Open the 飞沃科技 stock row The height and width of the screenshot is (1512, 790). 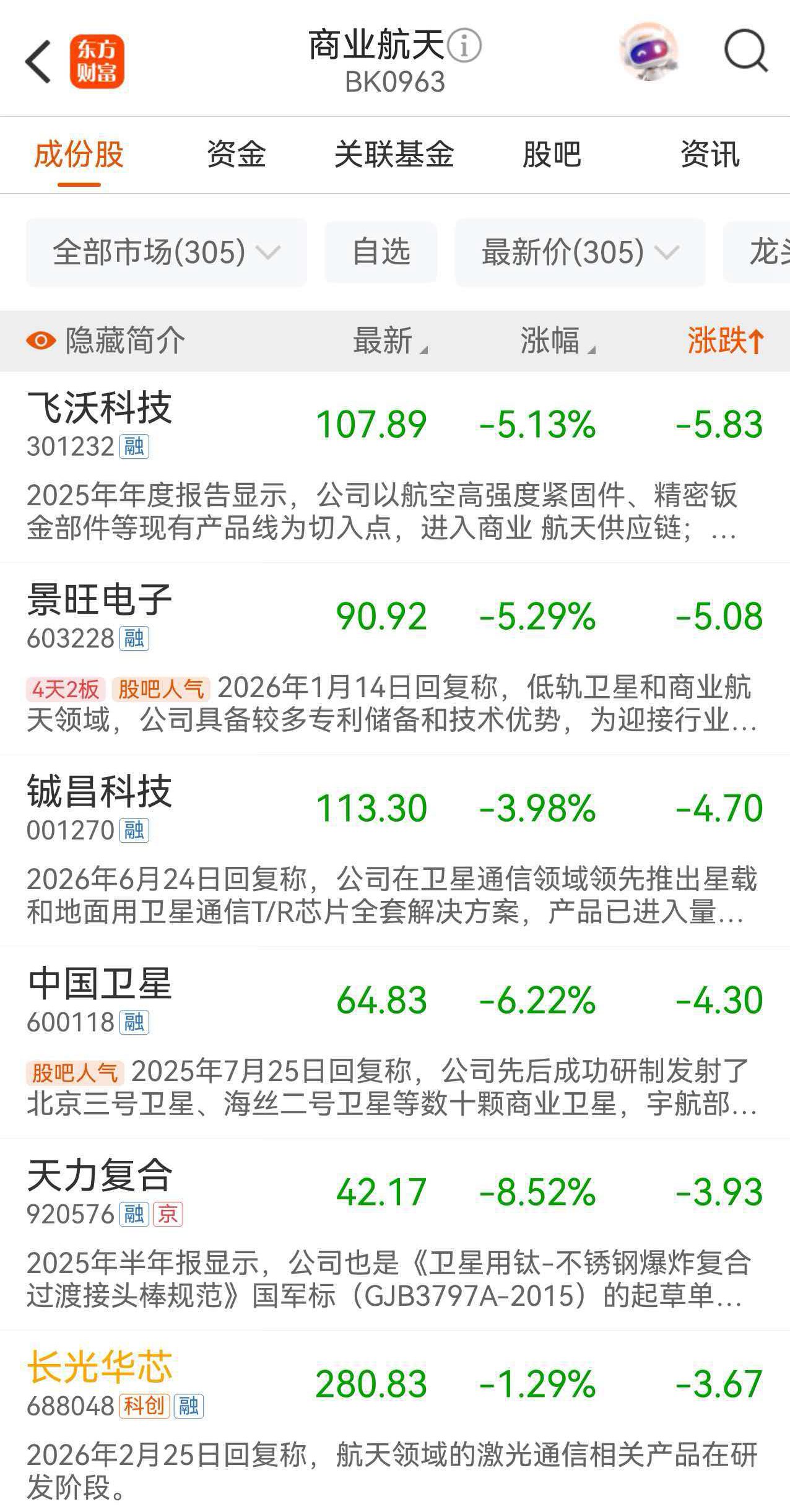click(x=395, y=467)
